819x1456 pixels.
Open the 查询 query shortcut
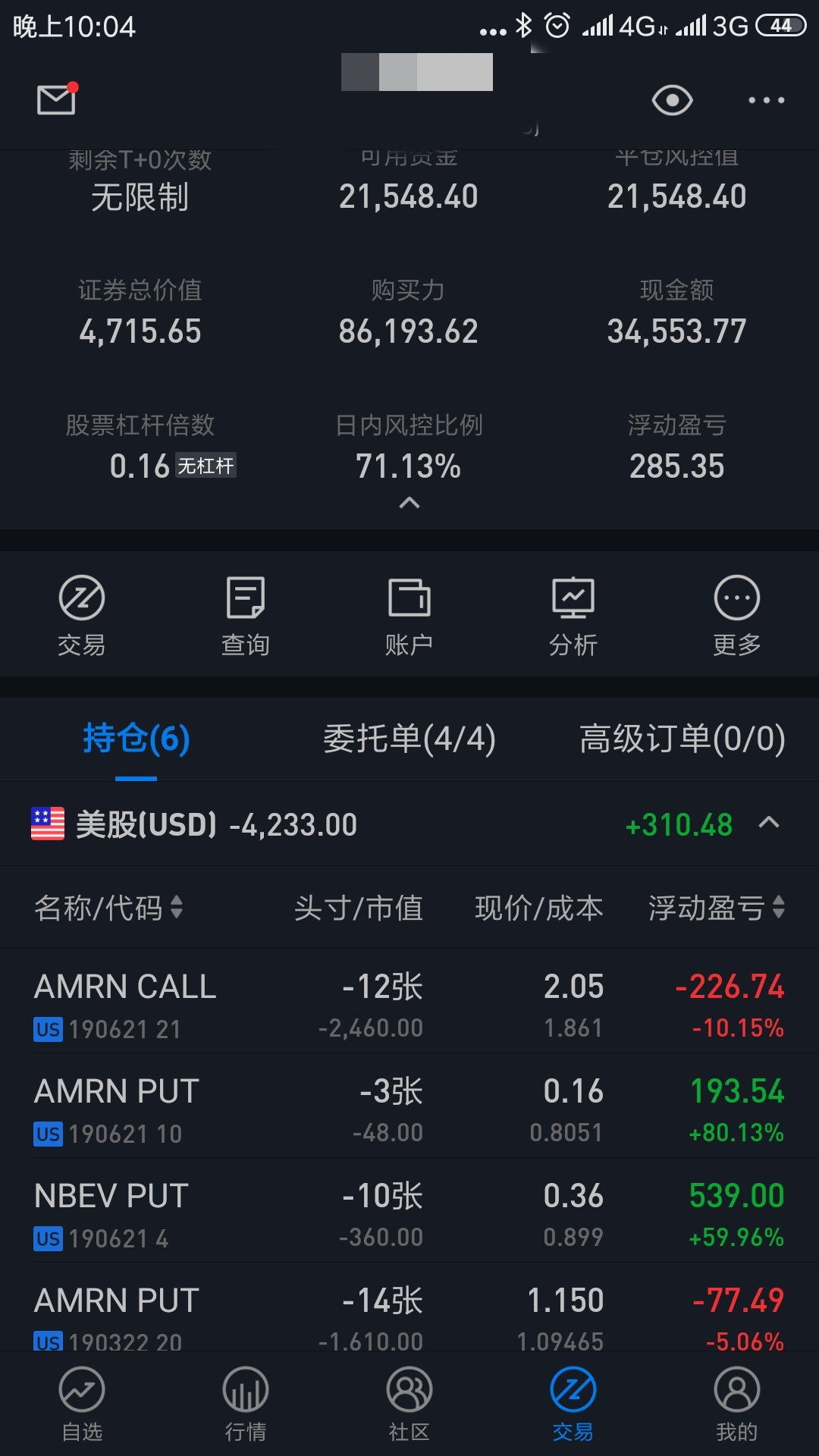246,615
